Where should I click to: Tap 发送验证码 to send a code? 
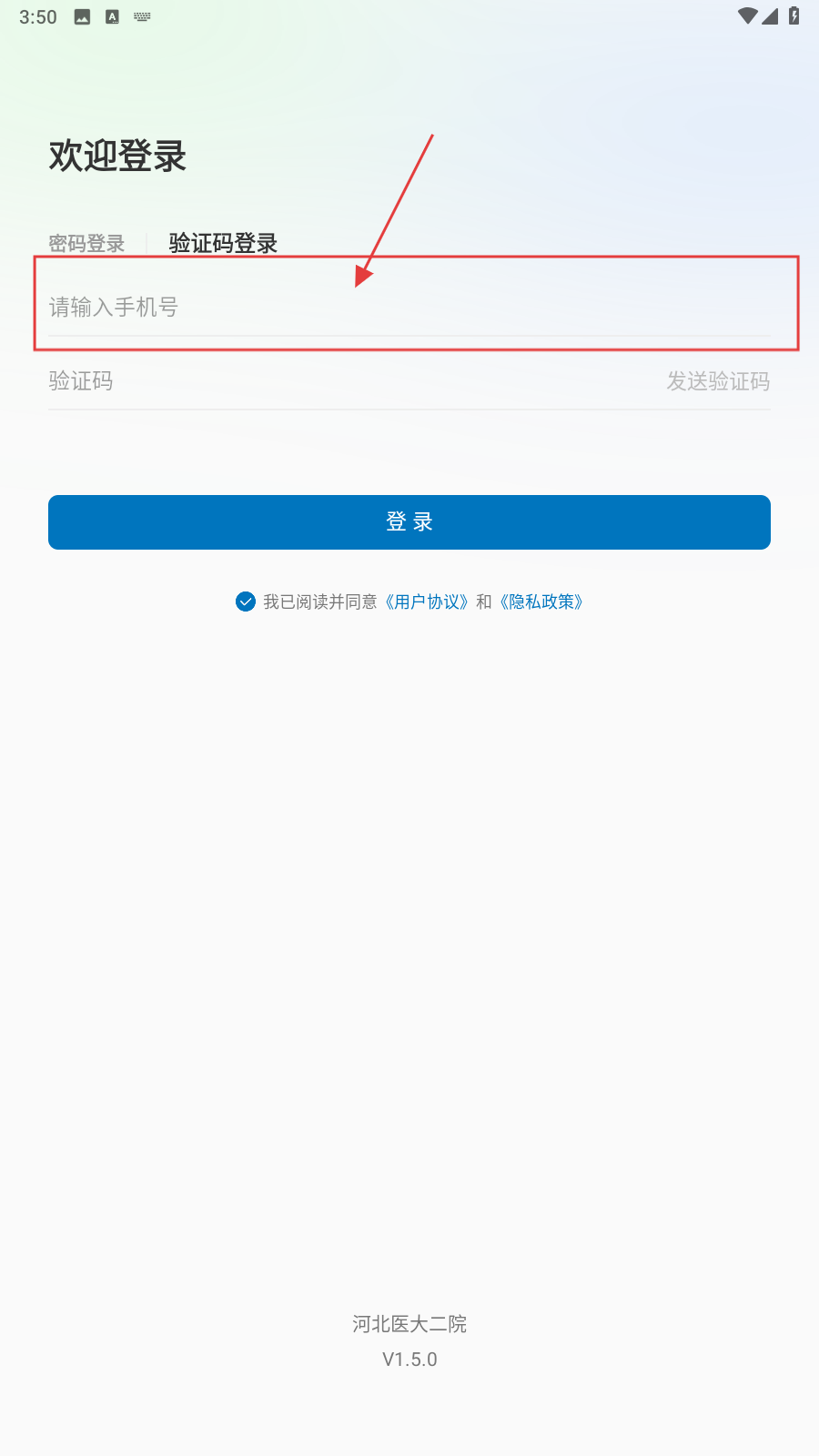(x=718, y=381)
